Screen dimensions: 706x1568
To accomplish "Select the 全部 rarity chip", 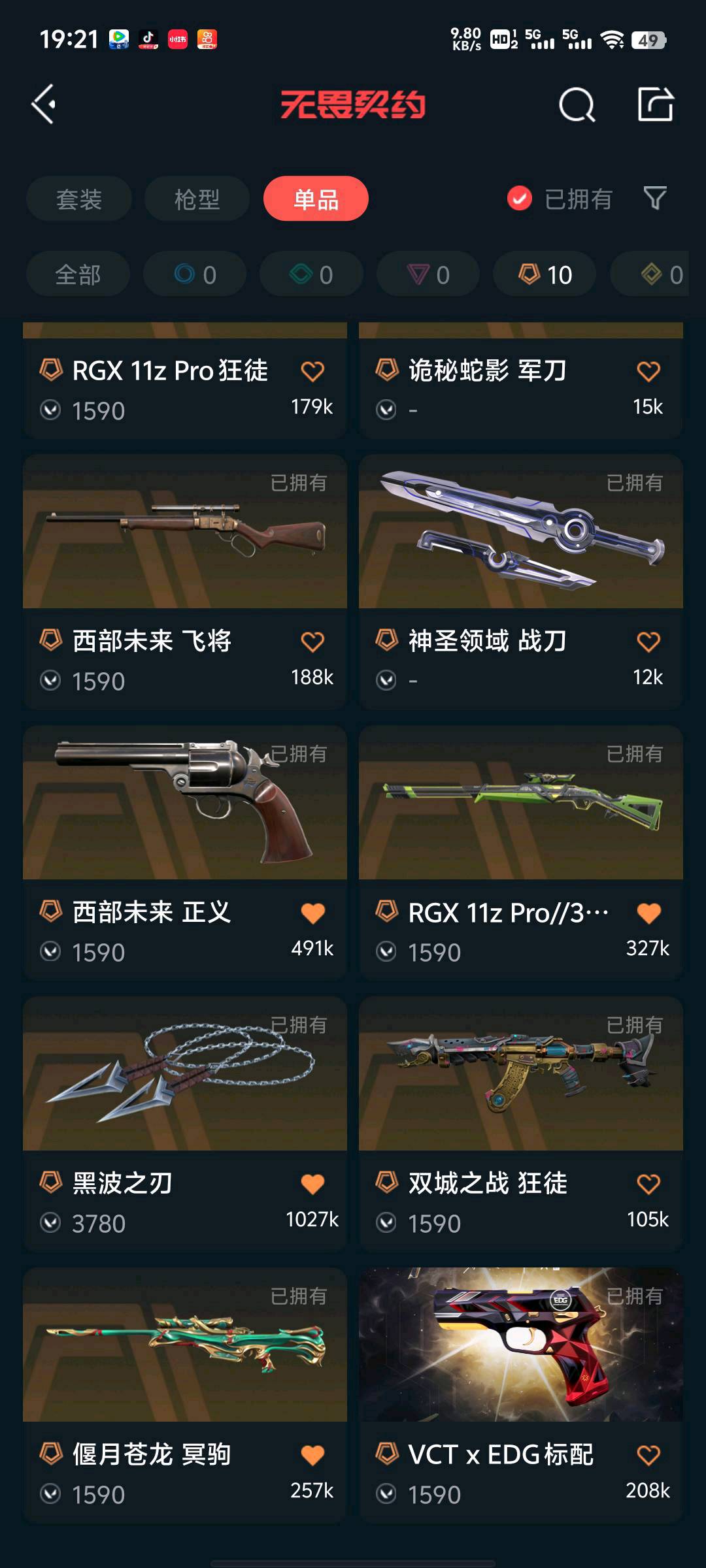I will (78, 274).
